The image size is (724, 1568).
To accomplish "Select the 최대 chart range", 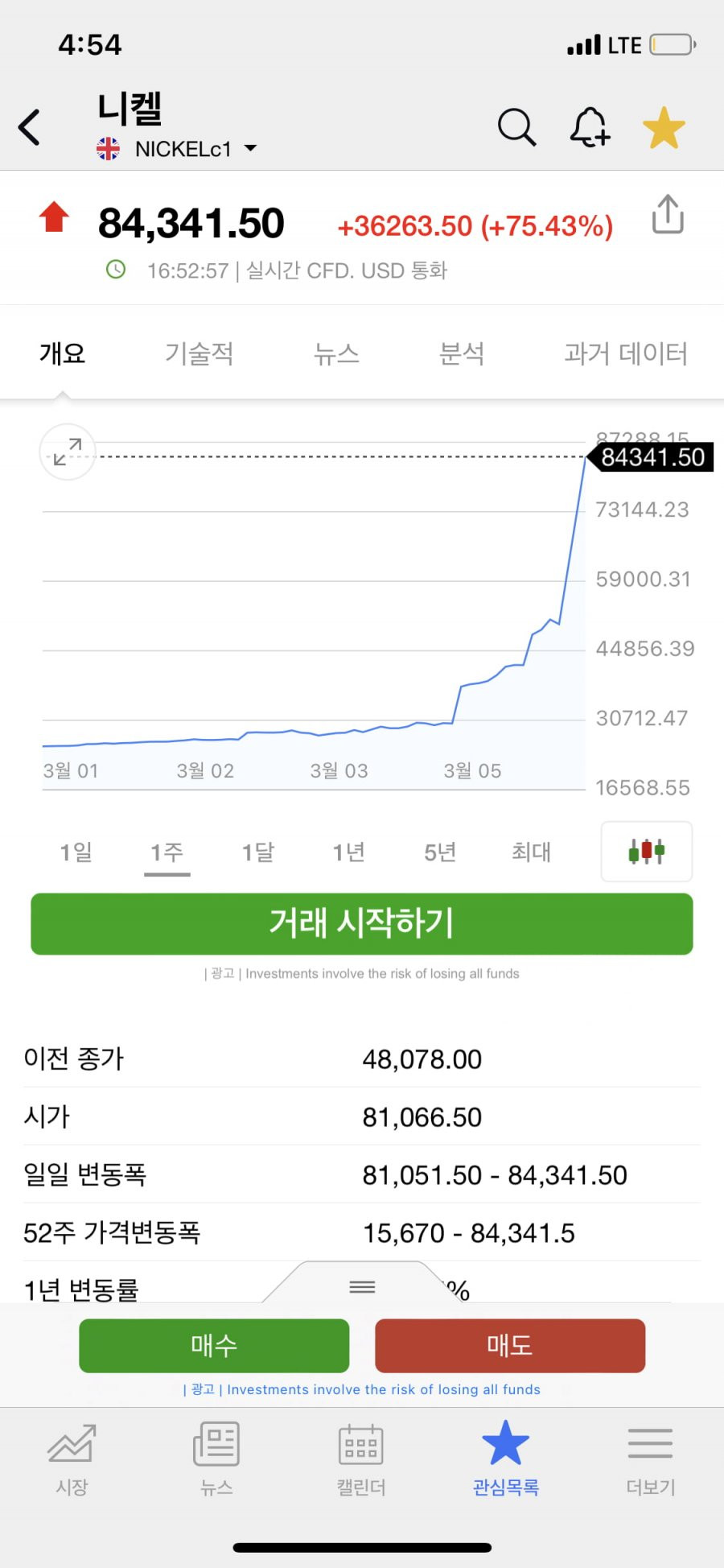I will click(x=531, y=852).
